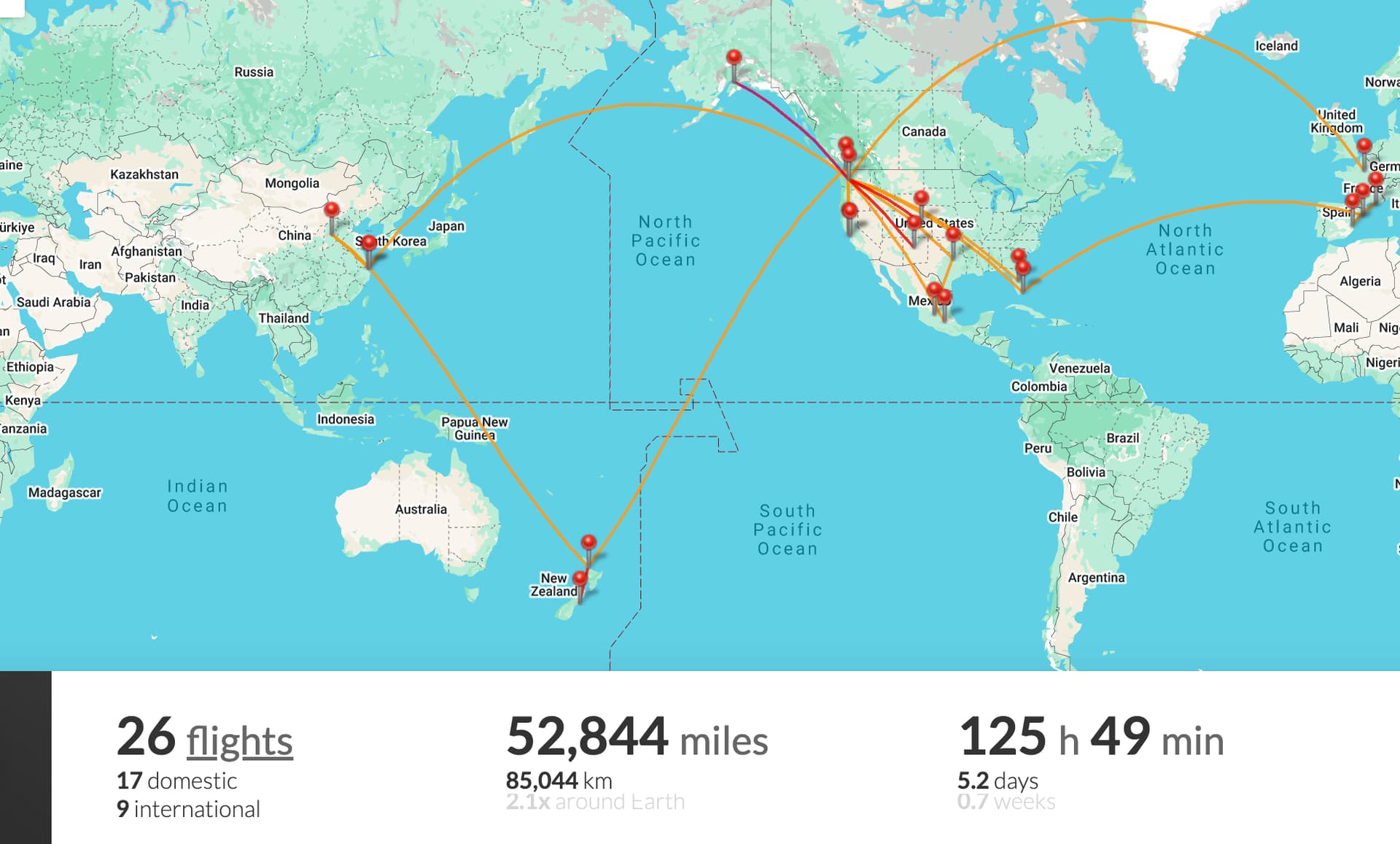Image resolution: width=1400 pixels, height=844 pixels.
Task: Tap the pin beside the China label
Action: 332,211
